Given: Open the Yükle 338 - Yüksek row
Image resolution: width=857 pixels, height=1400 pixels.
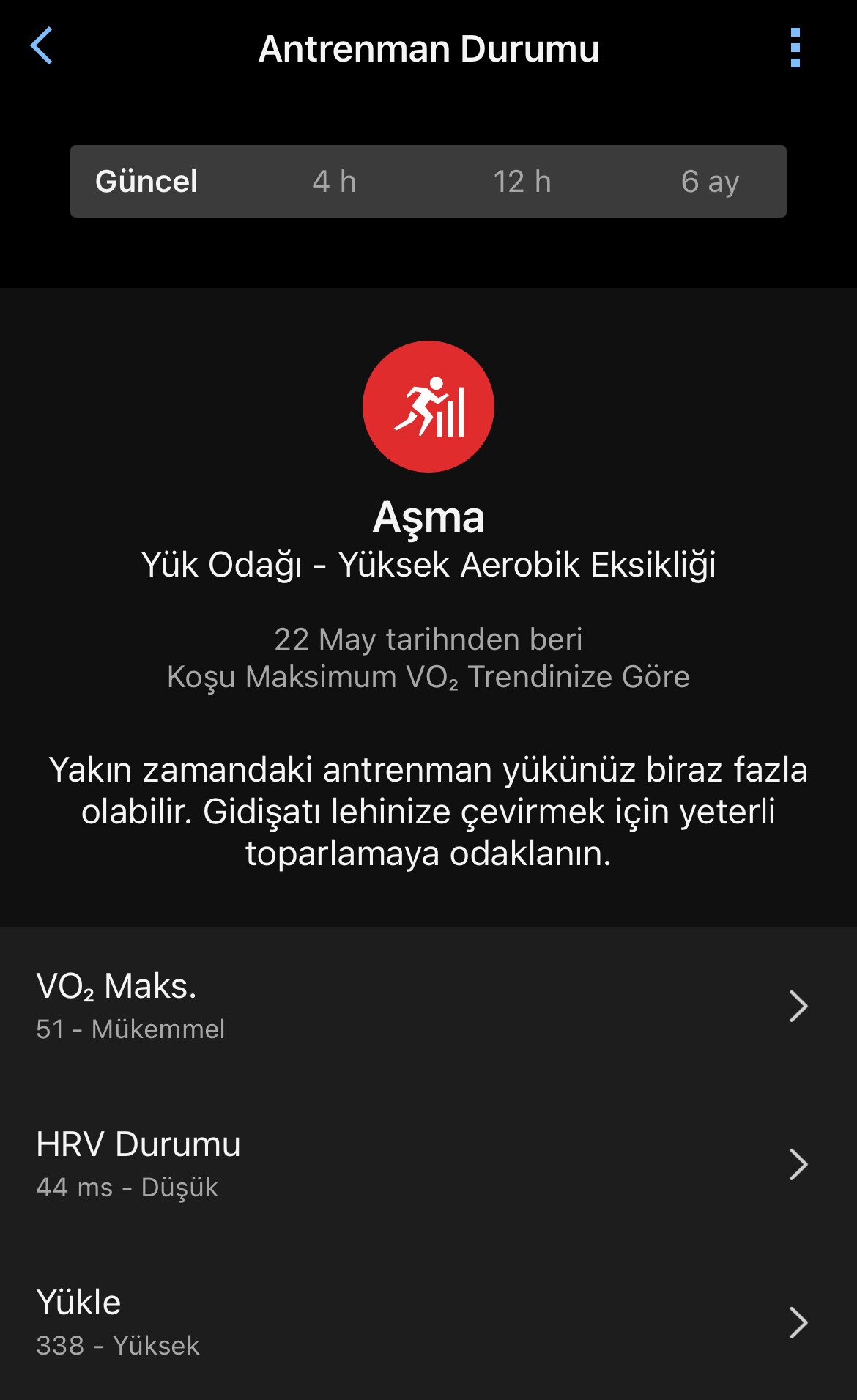Looking at the screenshot, I should (428, 1322).
